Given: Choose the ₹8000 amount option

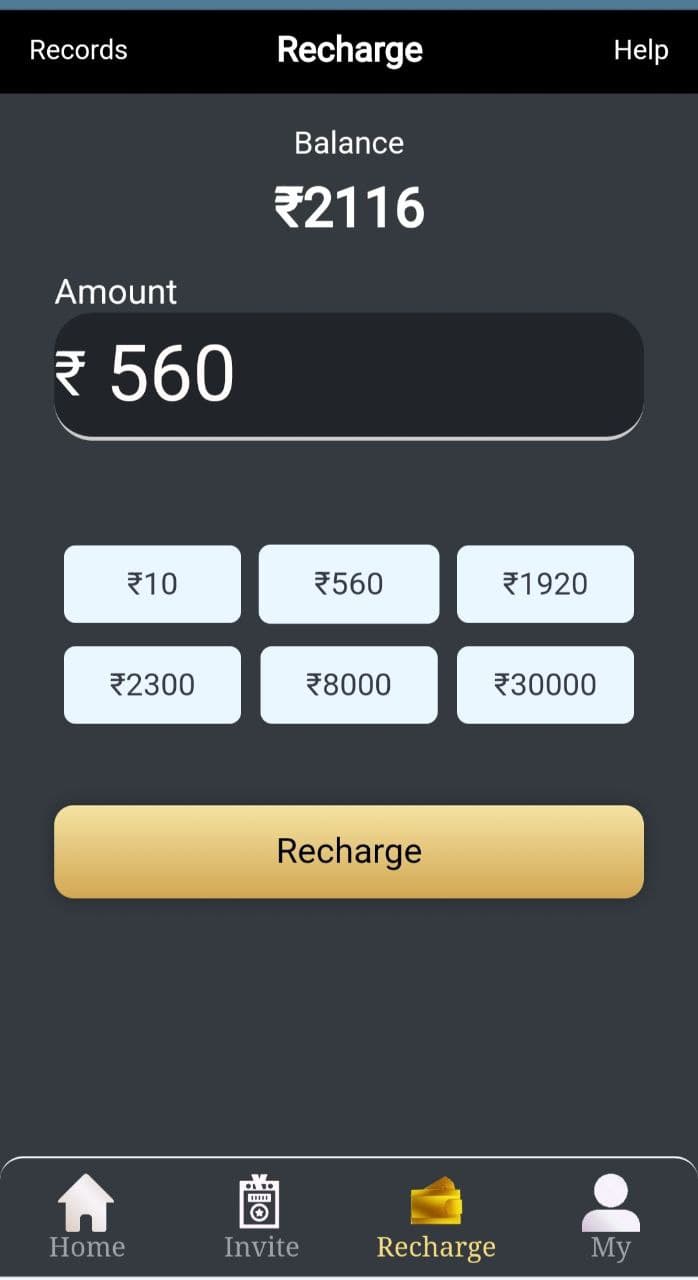Looking at the screenshot, I should [x=348, y=685].
